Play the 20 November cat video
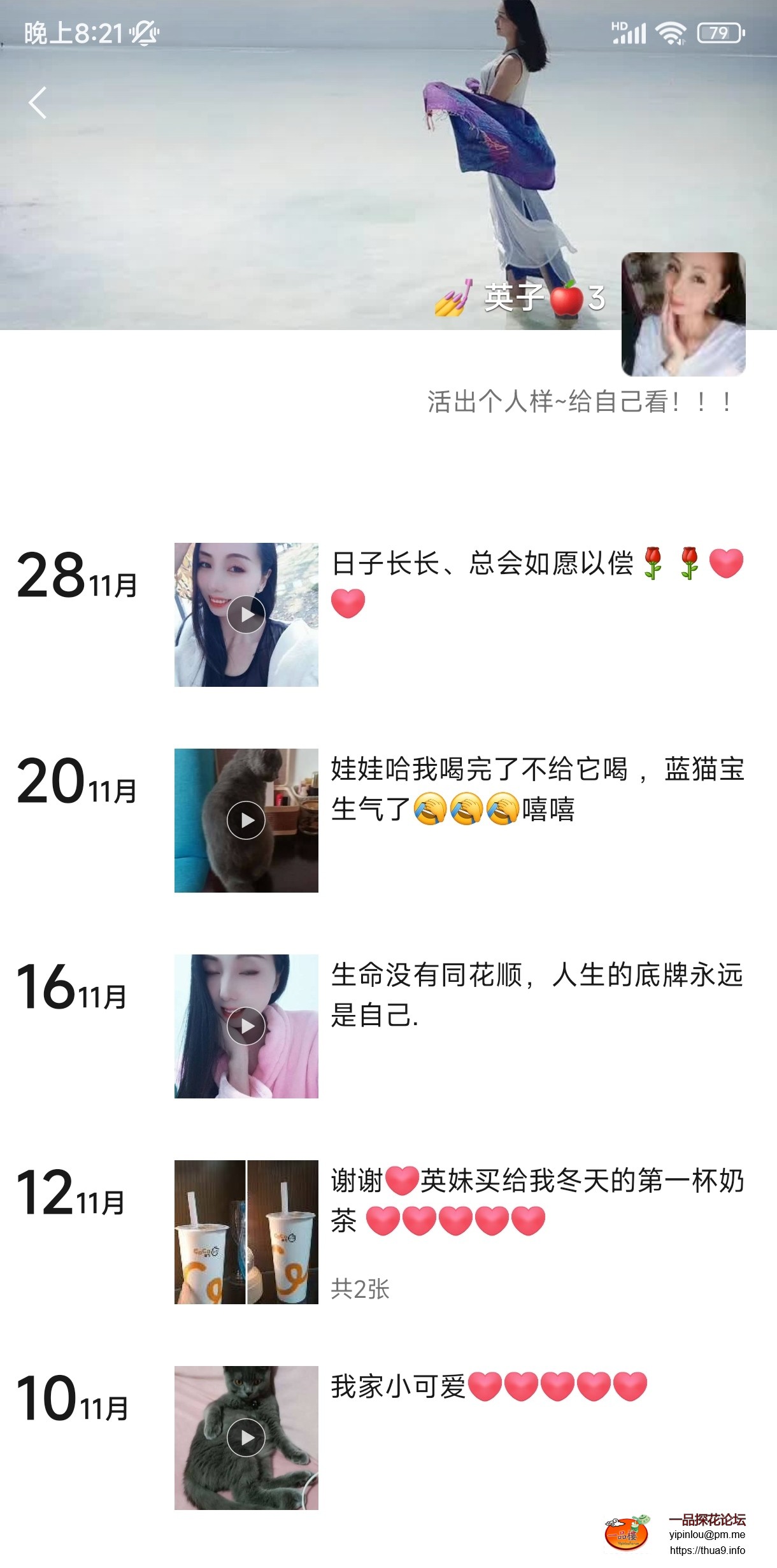The width and height of the screenshot is (777, 1568). (x=246, y=821)
